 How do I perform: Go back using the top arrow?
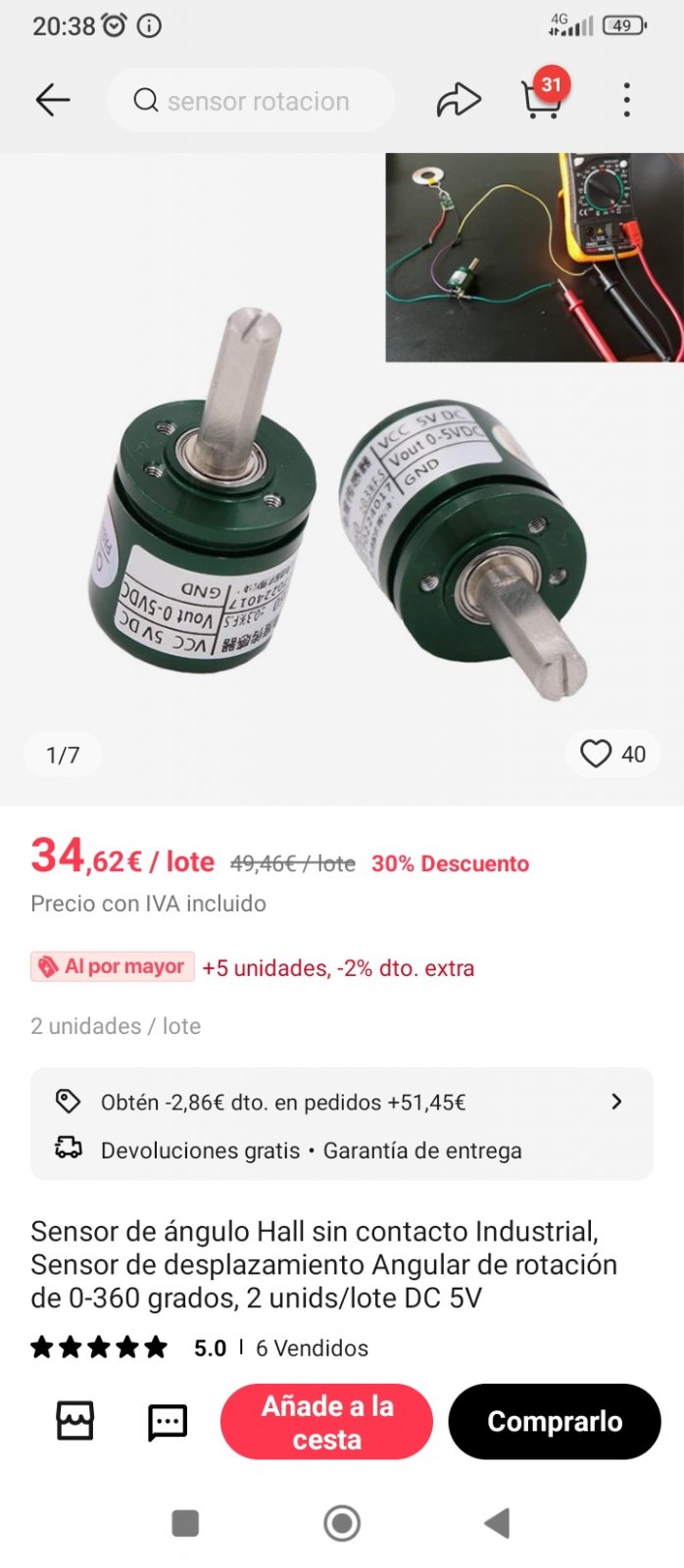pyautogui.click(x=53, y=100)
